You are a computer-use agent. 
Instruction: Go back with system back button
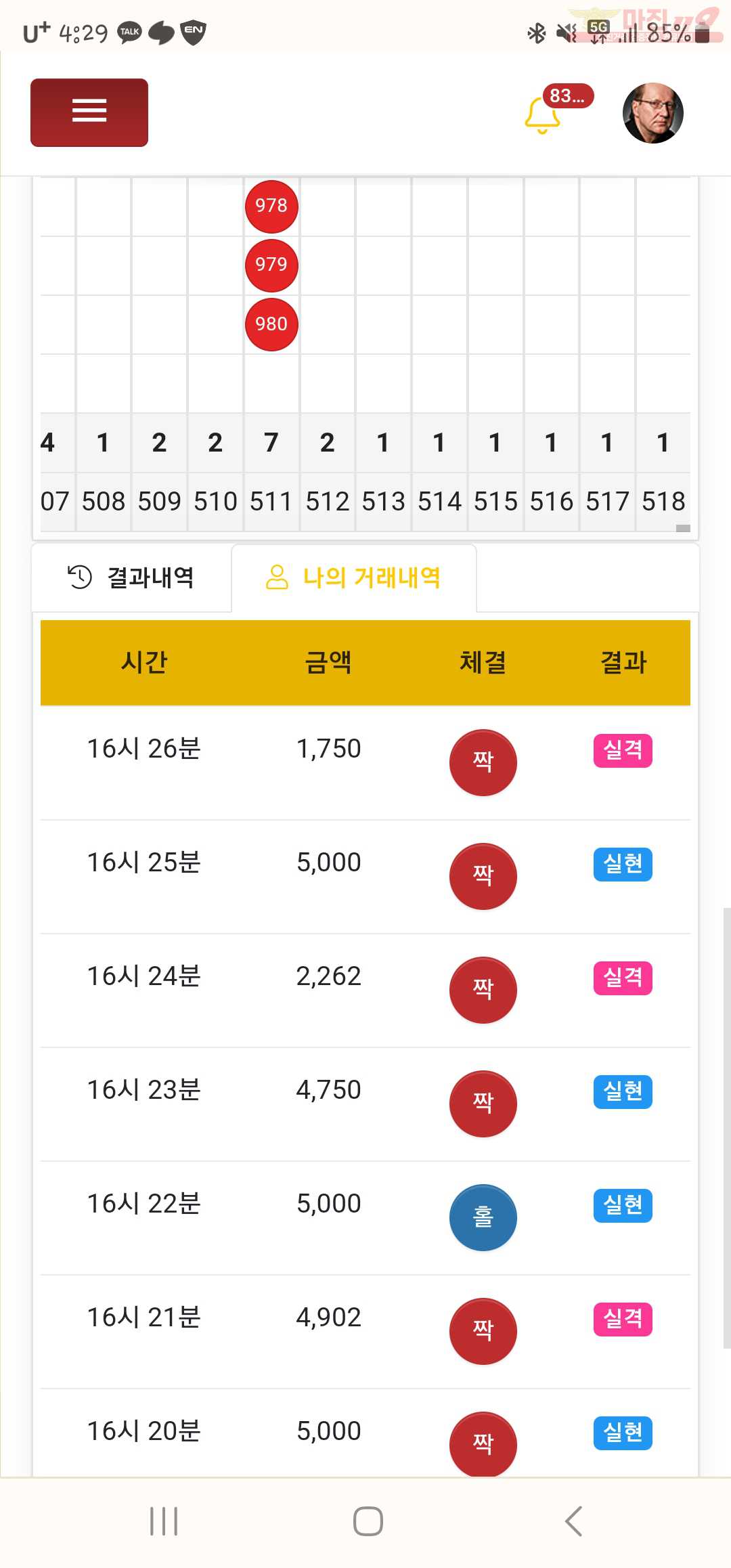point(573,1521)
